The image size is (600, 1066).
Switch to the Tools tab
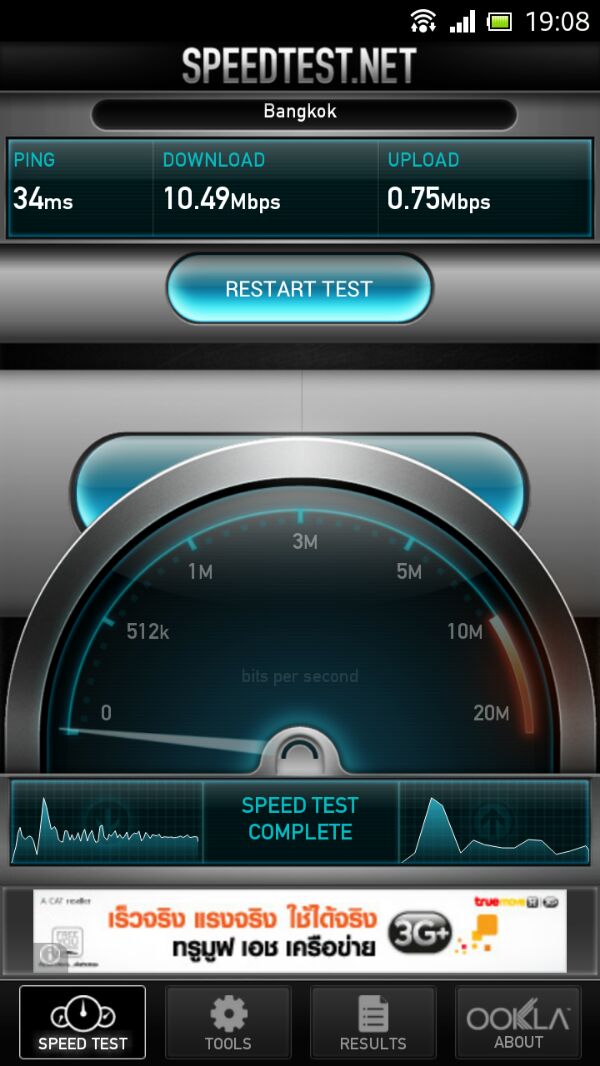[x=228, y=1023]
